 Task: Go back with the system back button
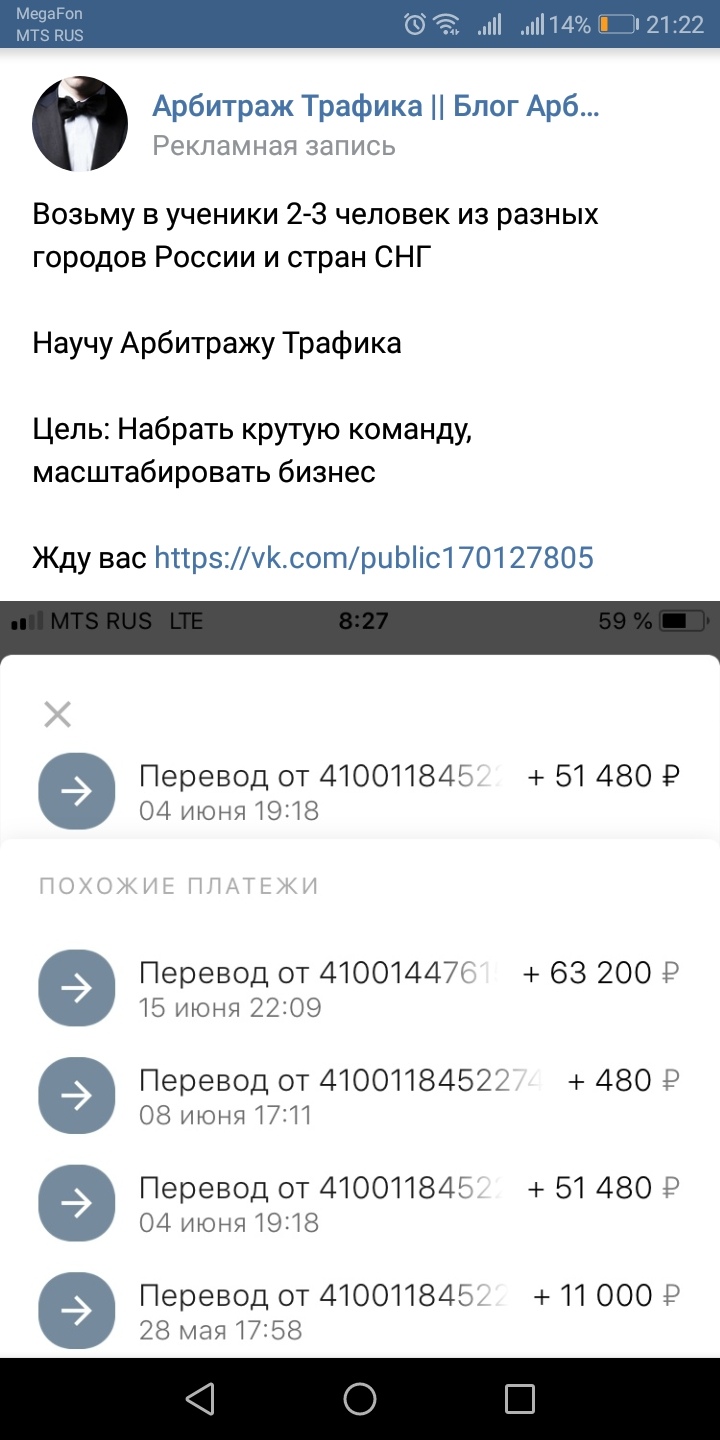click(x=200, y=1399)
